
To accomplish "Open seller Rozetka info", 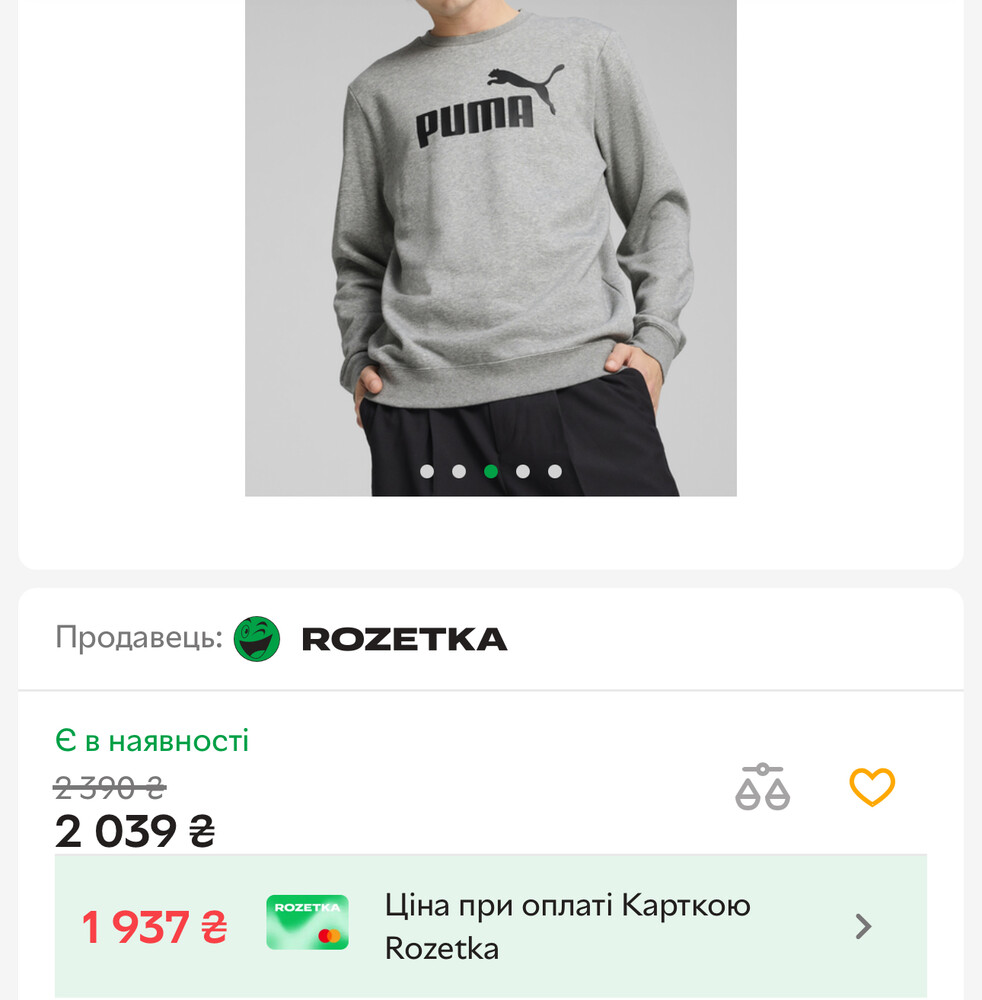I will tap(404, 639).
